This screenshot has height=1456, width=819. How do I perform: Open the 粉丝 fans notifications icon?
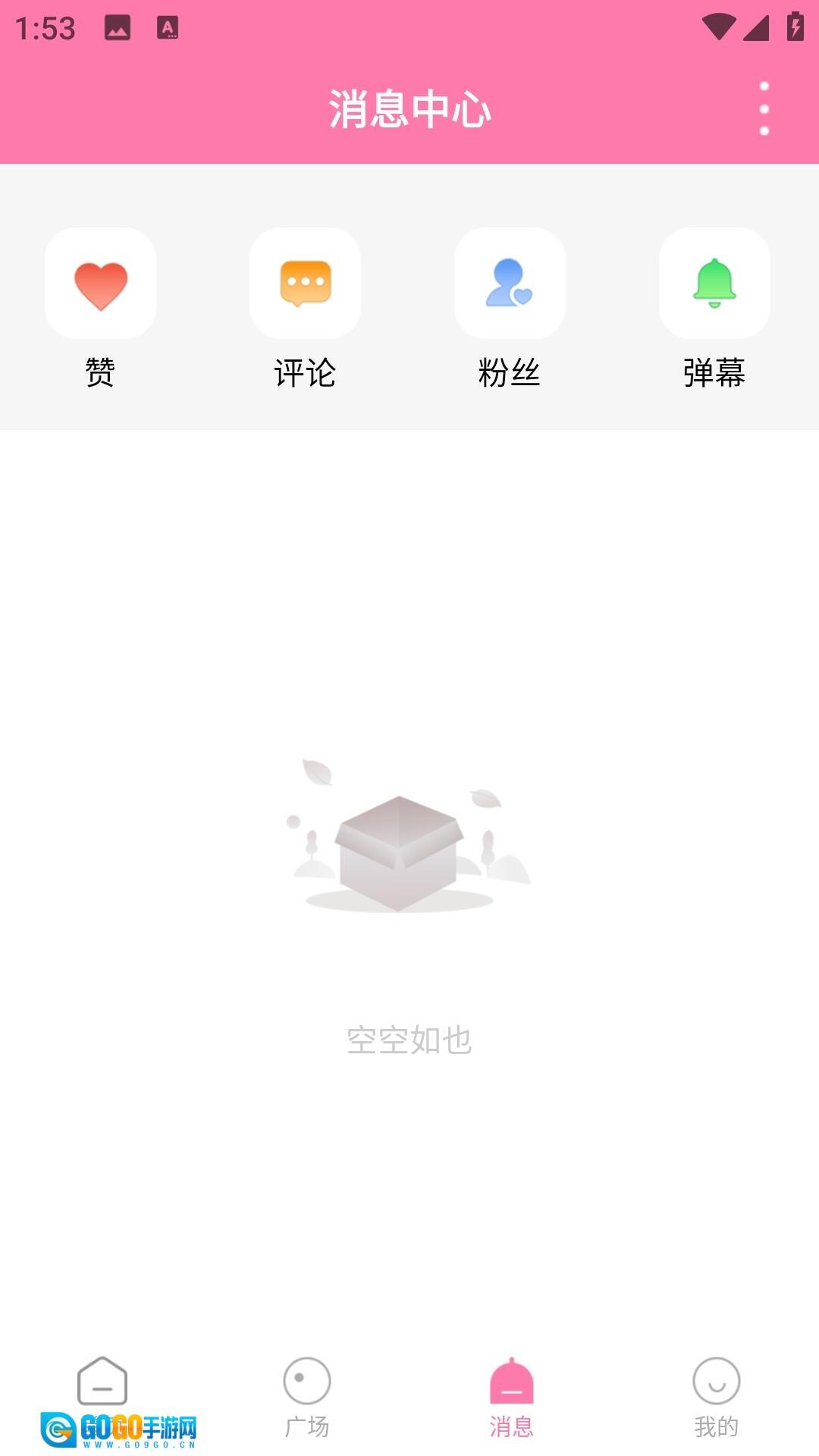pyautogui.click(x=510, y=284)
